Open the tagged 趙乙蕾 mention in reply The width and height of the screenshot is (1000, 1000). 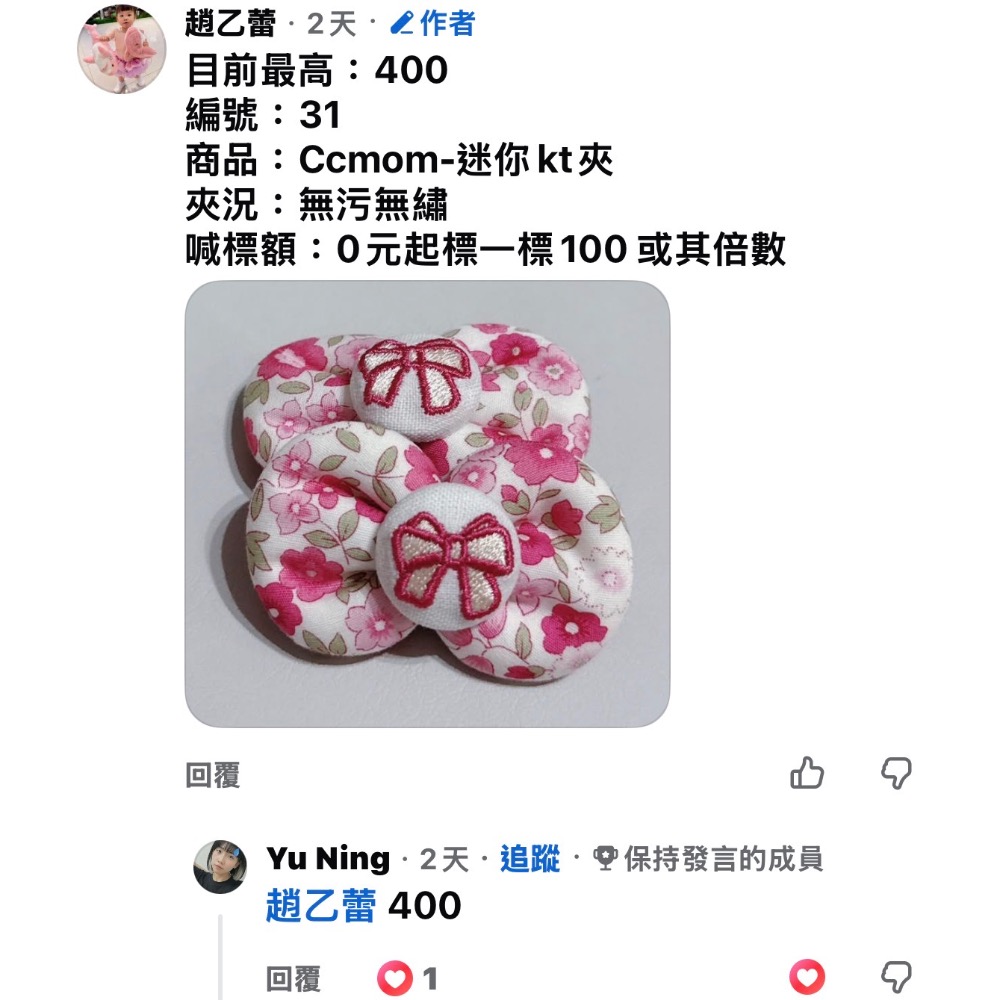(x=321, y=905)
